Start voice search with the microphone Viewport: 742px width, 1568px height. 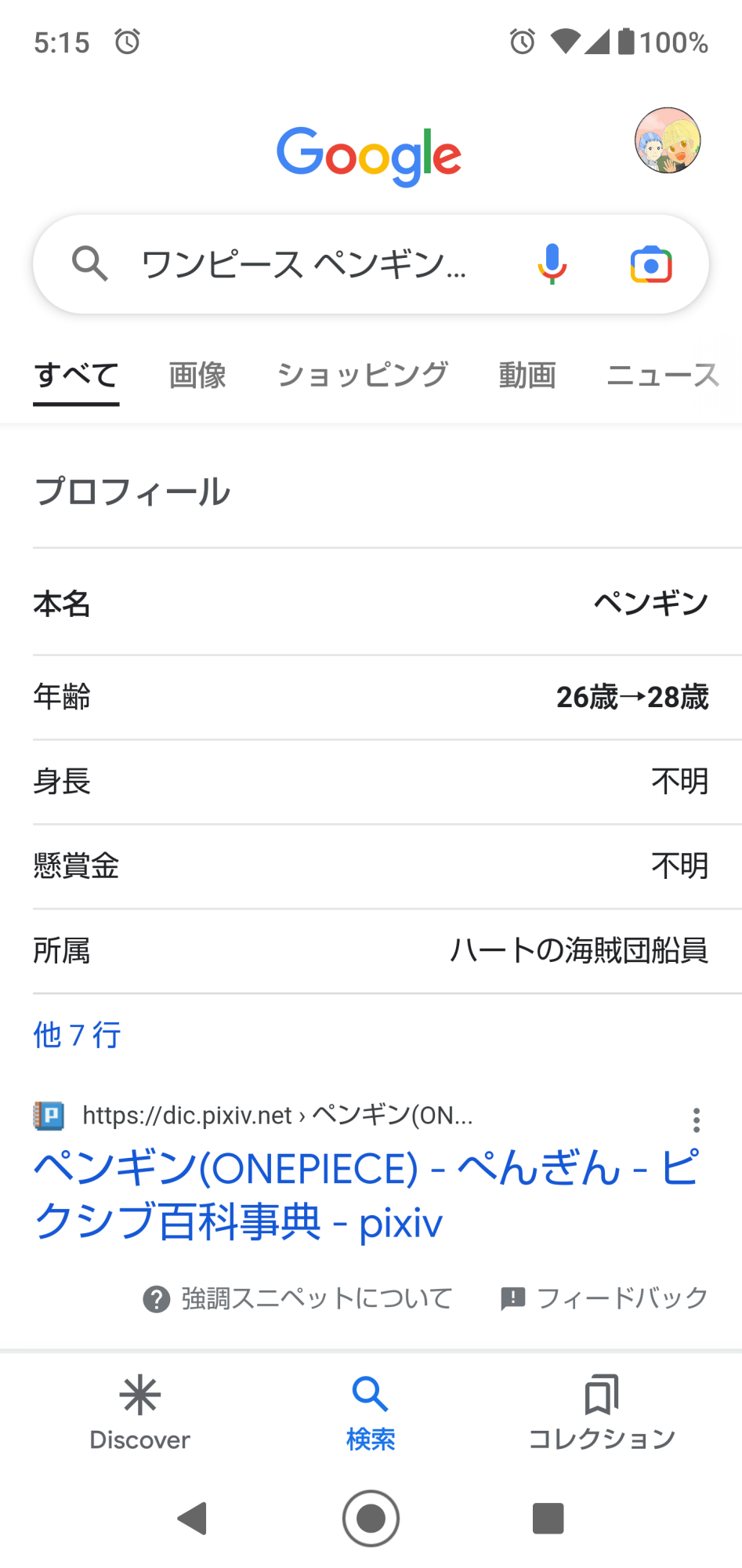click(552, 264)
